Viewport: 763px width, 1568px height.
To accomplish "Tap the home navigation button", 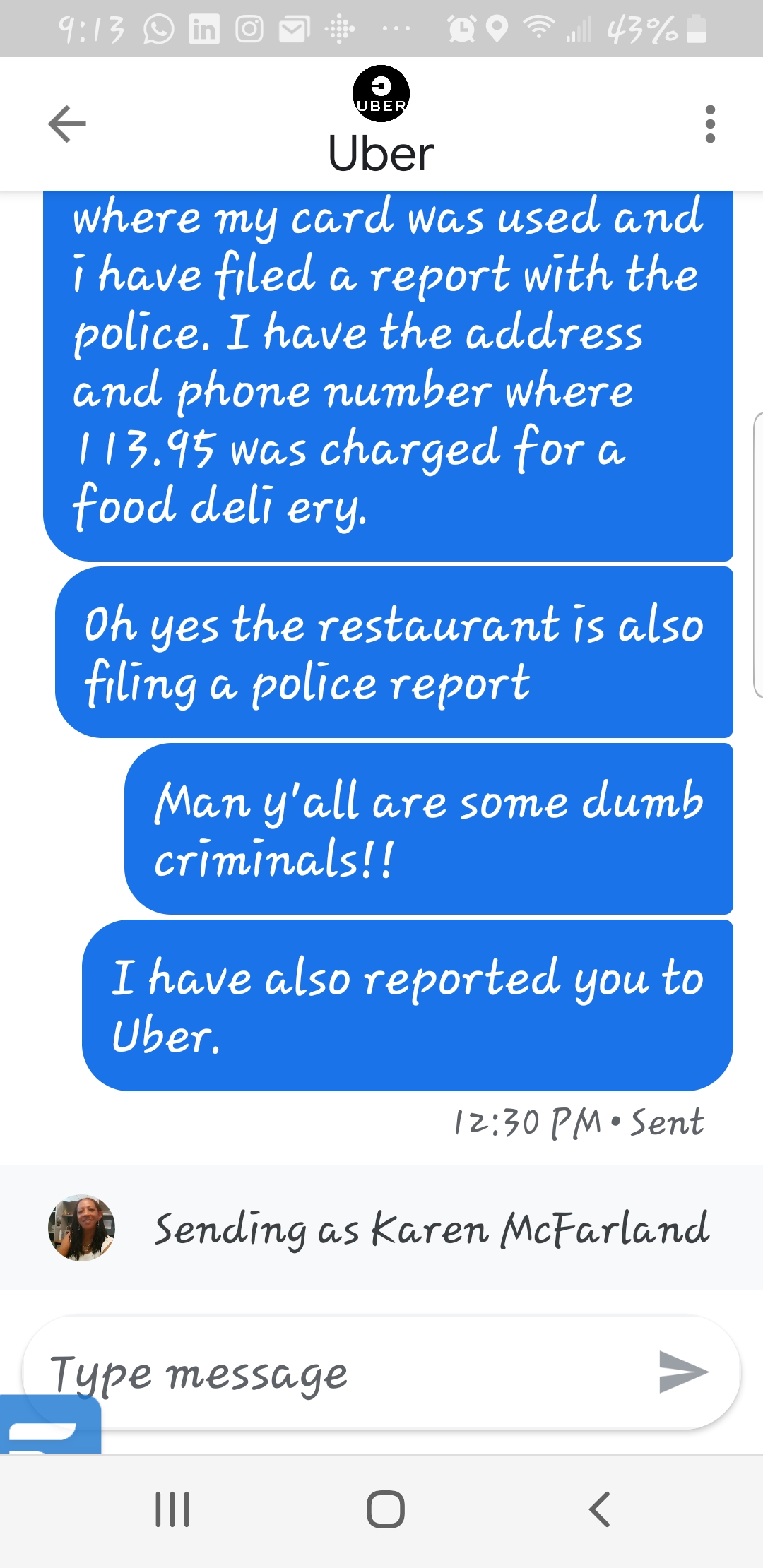I will pyautogui.click(x=385, y=1508).
